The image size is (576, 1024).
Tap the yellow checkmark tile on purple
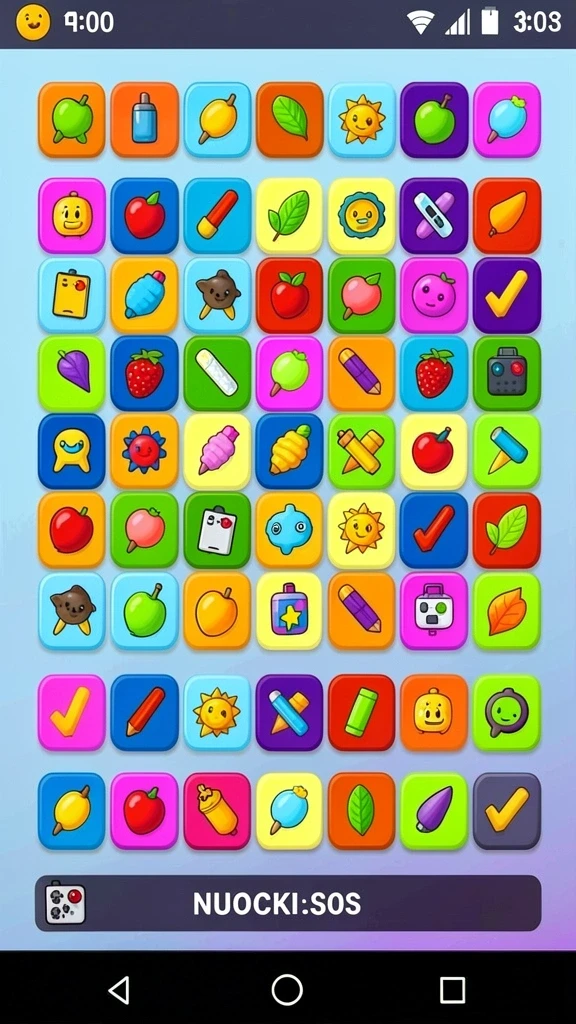pos(507,295)
